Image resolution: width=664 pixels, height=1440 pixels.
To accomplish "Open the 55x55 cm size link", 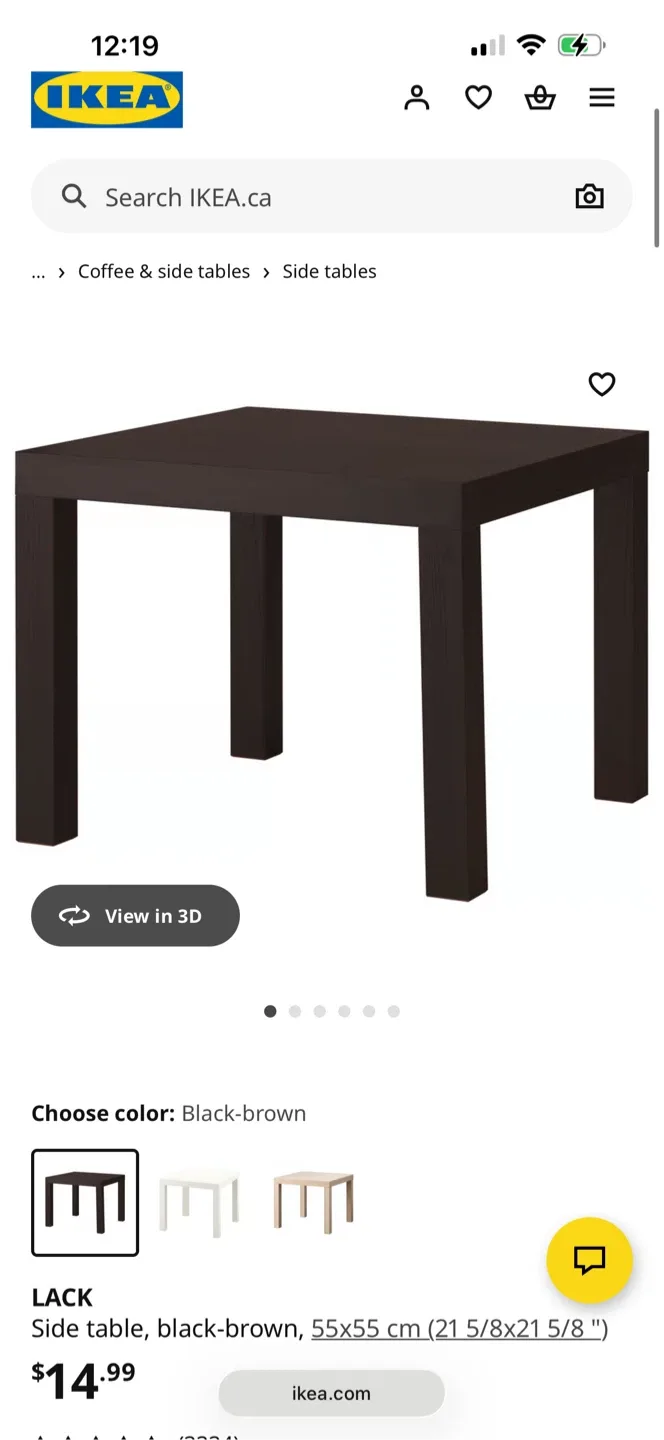I will 459,1329.
